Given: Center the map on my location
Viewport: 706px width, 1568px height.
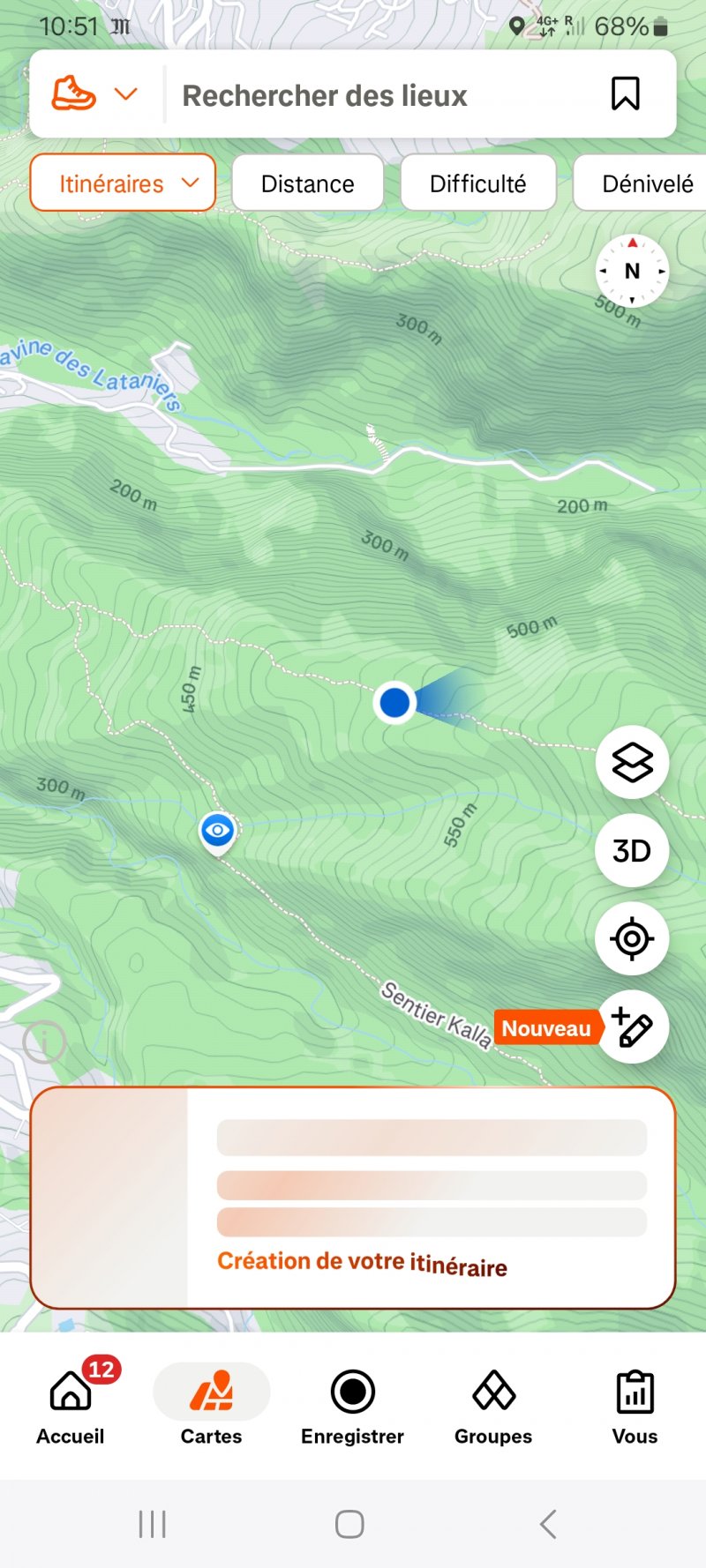Looking at the screenshot, I should tap(632, 938).
